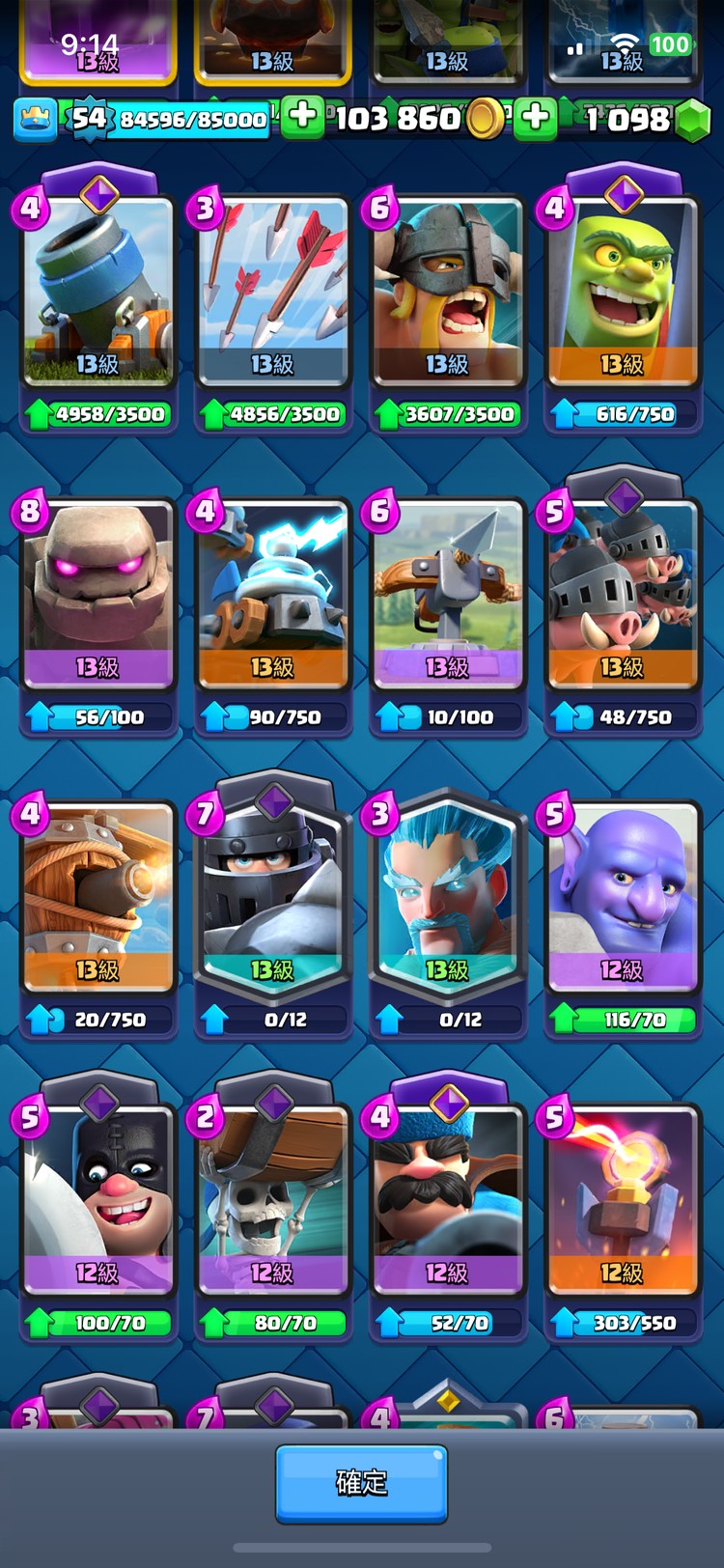Open the King level crown icon
724x1568 pixels.
coord(35,119)
